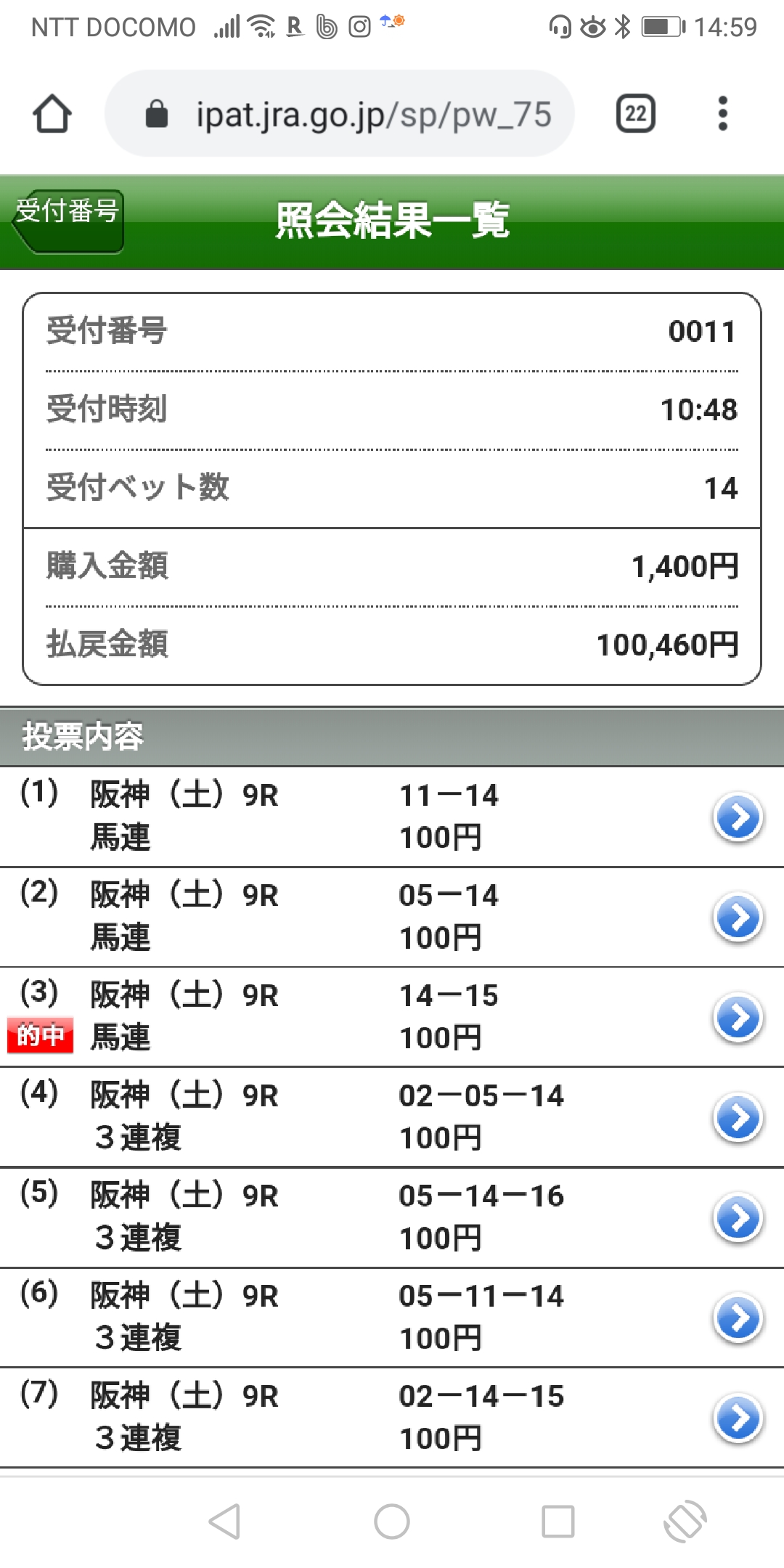The width and height of the screenshot is (784, 1568).
Task: Open the 3連複 02-14-15 bet details
Action: pyautogui.click(x=392, y=1418)
